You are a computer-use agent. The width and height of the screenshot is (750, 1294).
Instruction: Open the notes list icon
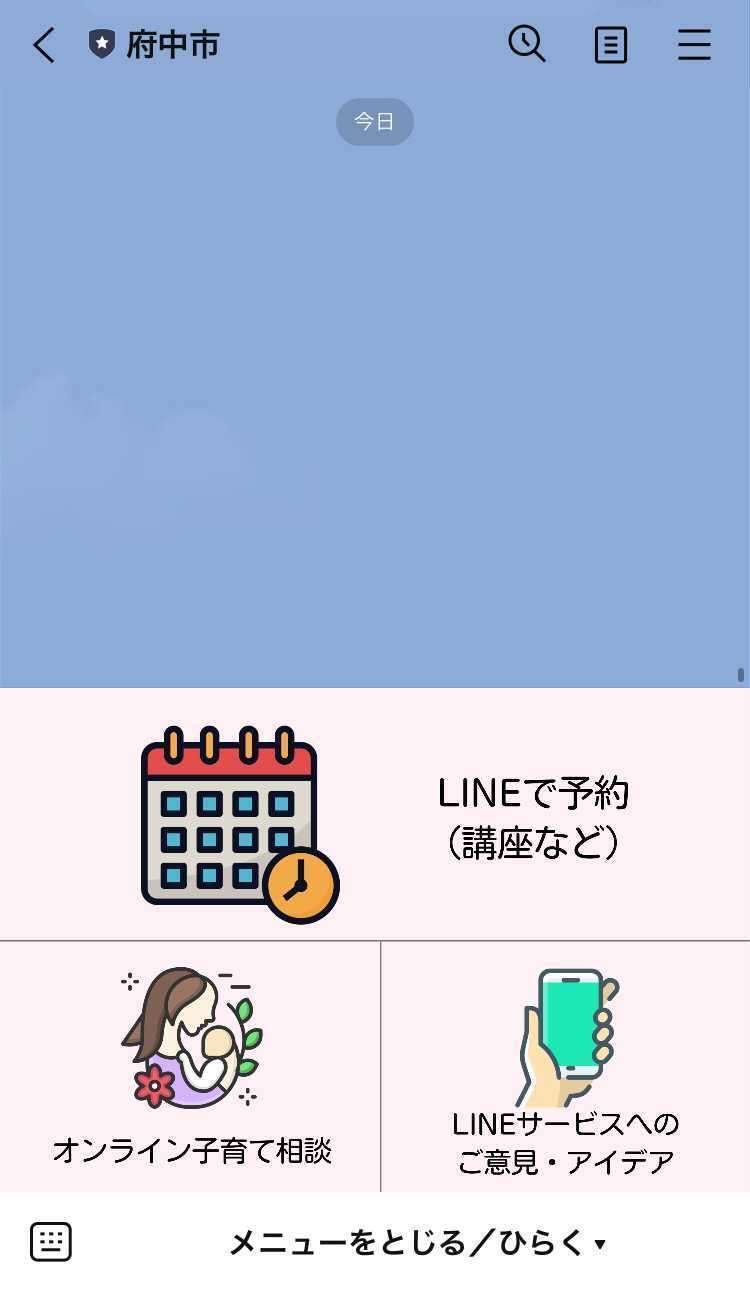tap(610, 45)
